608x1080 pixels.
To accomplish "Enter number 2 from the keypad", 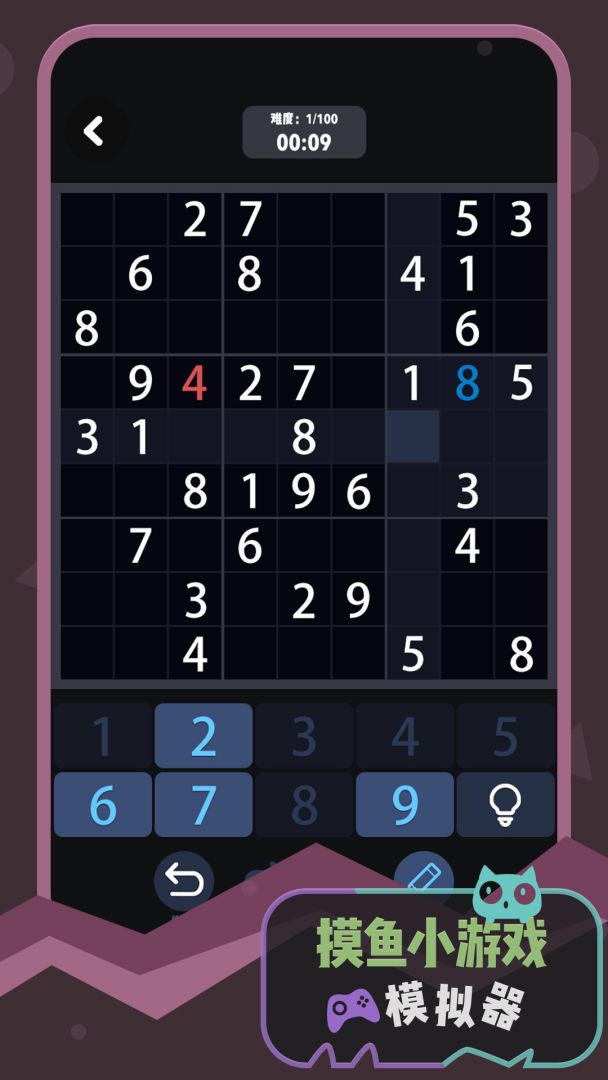I will (x=203, y=736).
